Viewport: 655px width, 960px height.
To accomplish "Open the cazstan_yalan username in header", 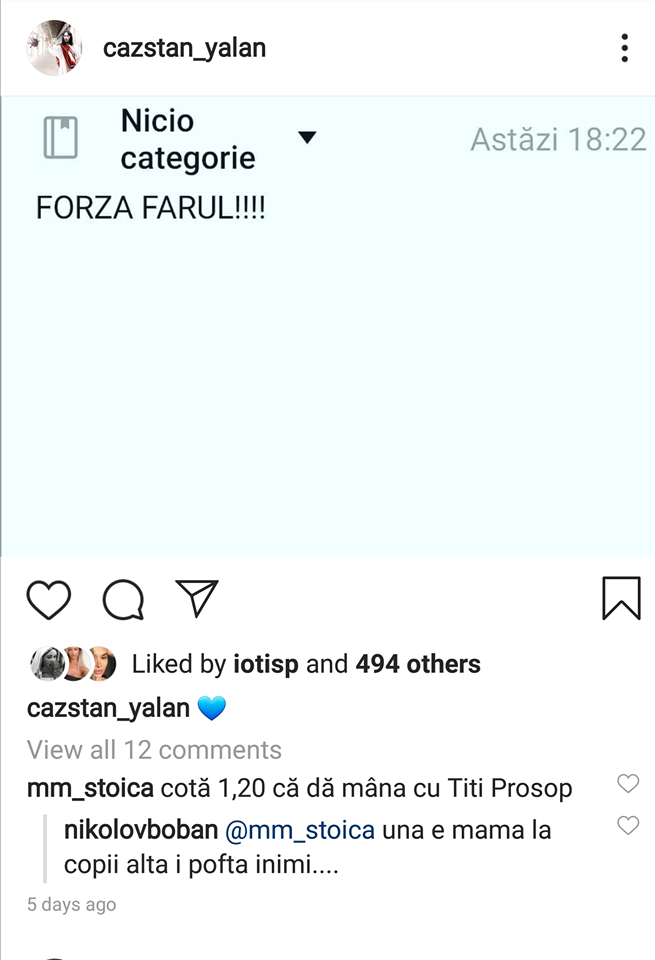I will pyautogui.click(x=184, y=47).
